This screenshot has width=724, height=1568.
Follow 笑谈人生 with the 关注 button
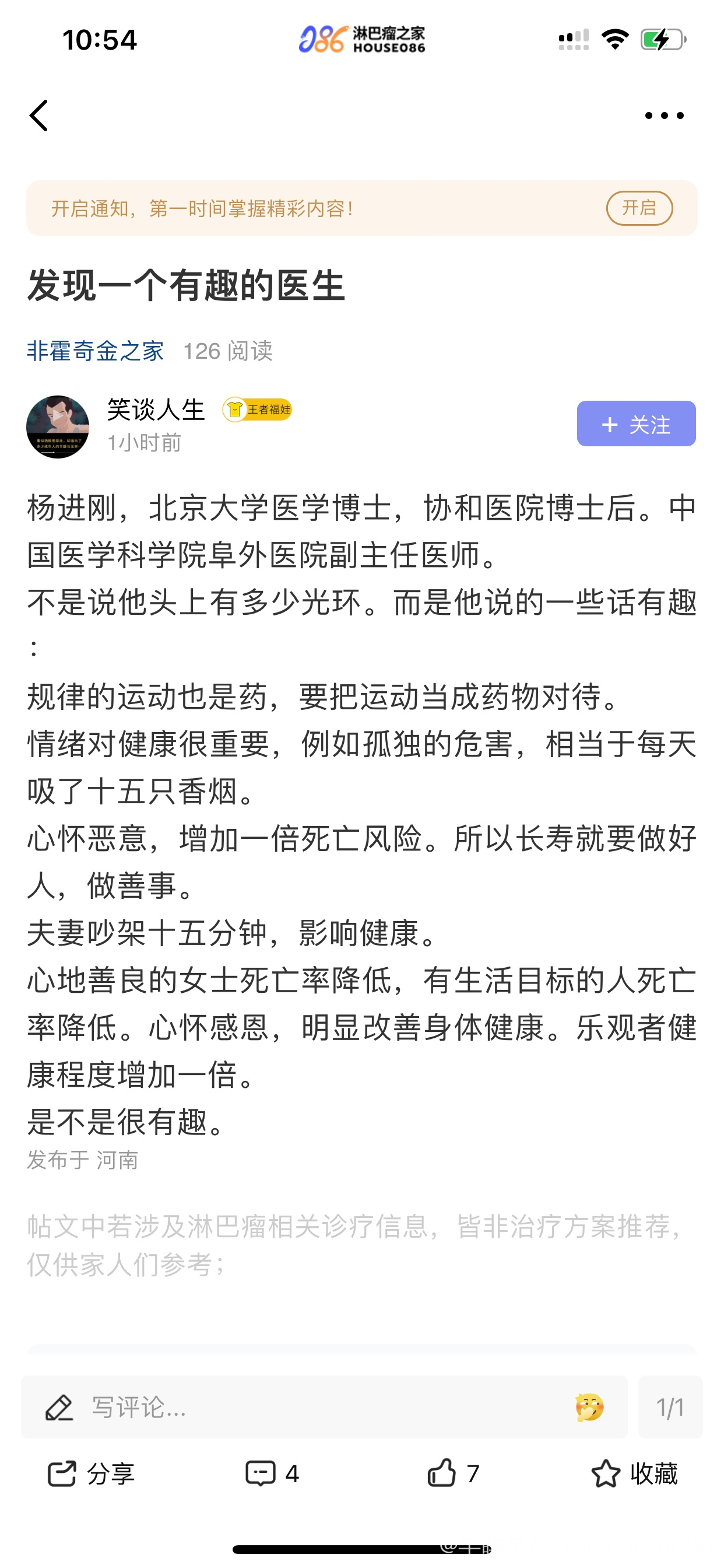636,423
